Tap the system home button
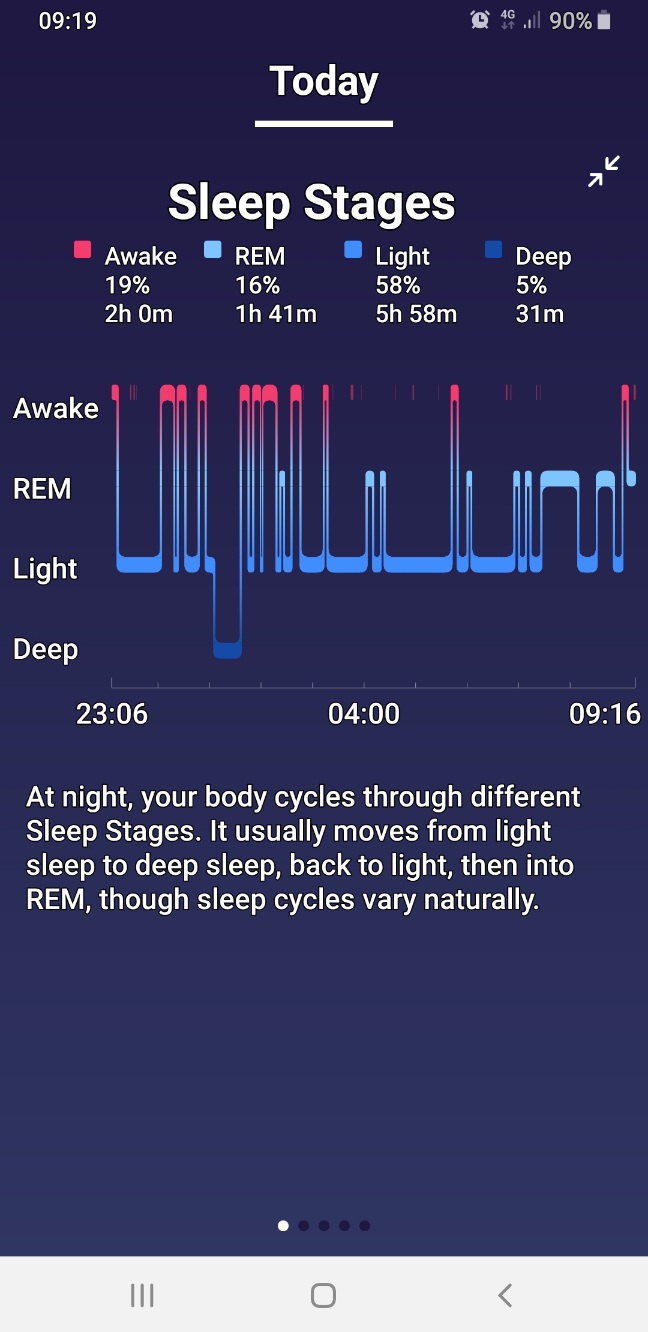This screenshot has width=648, height=1332. click(323, 1295)
